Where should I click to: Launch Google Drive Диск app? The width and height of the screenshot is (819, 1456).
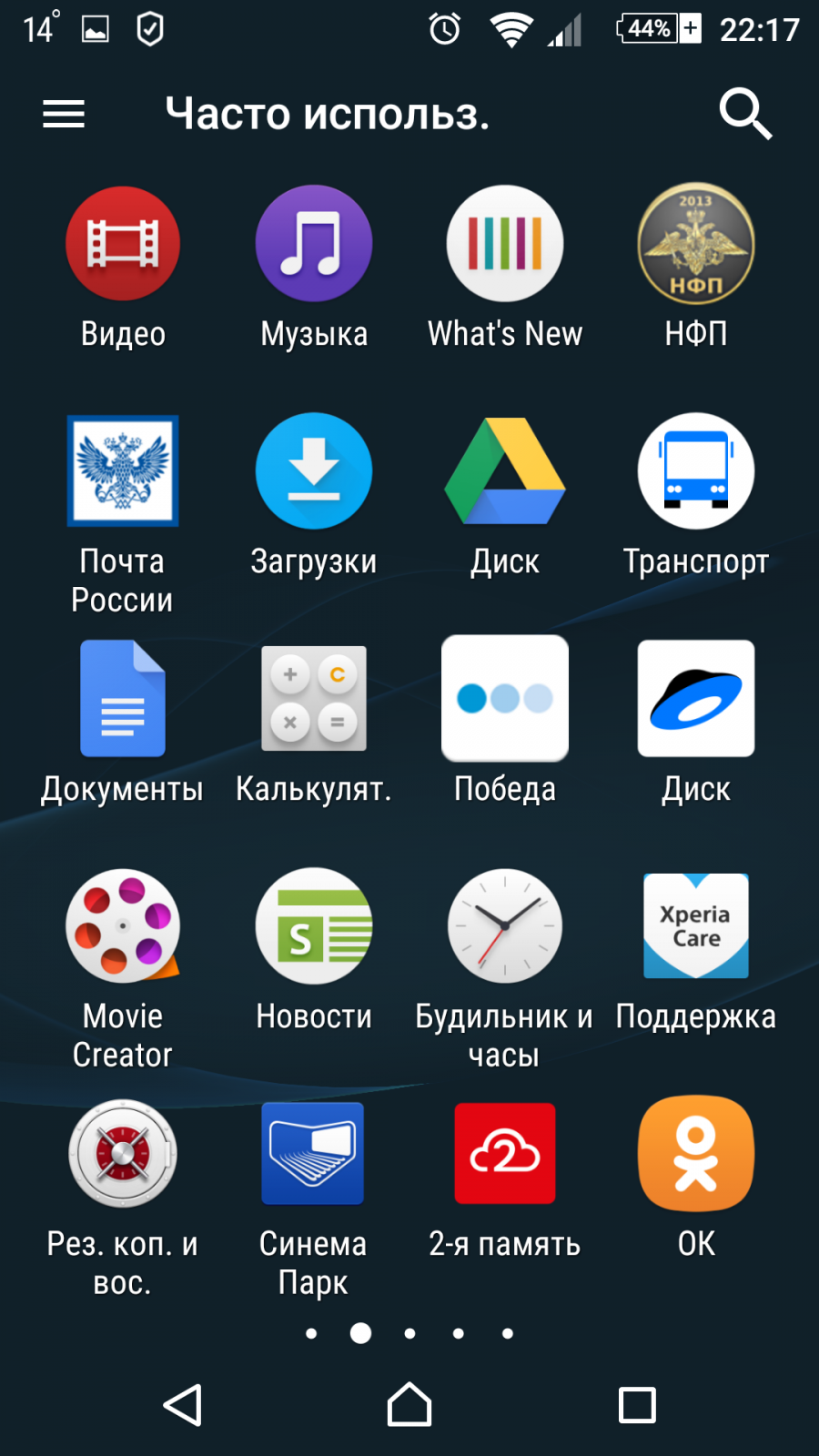click(x=505, y=471)
